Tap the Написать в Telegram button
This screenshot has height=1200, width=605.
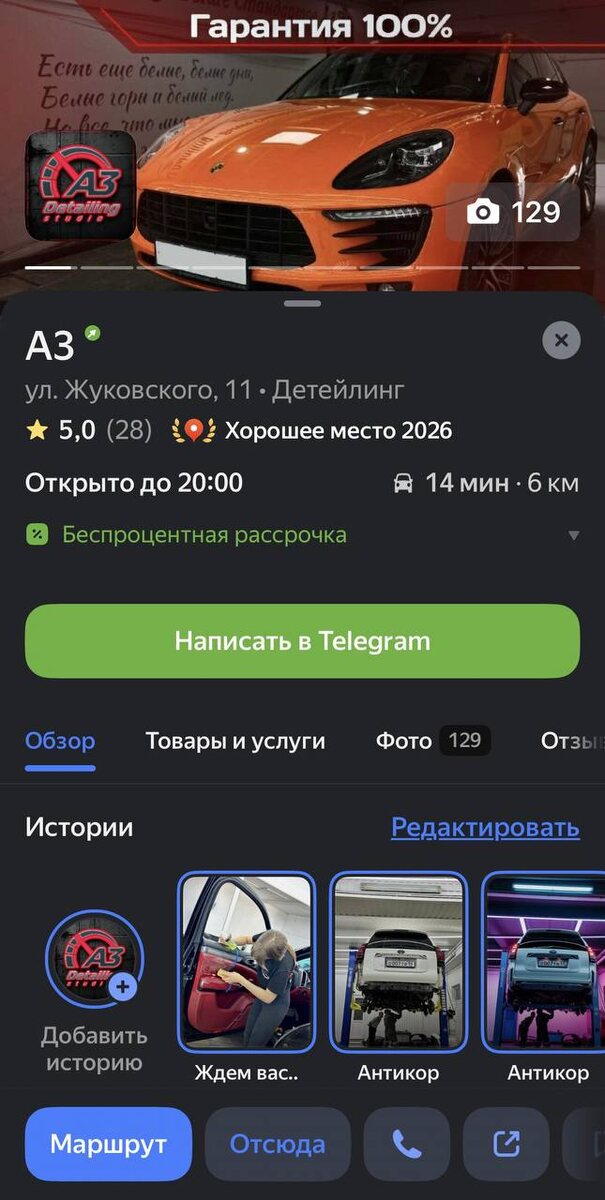(x=302, y=641)
